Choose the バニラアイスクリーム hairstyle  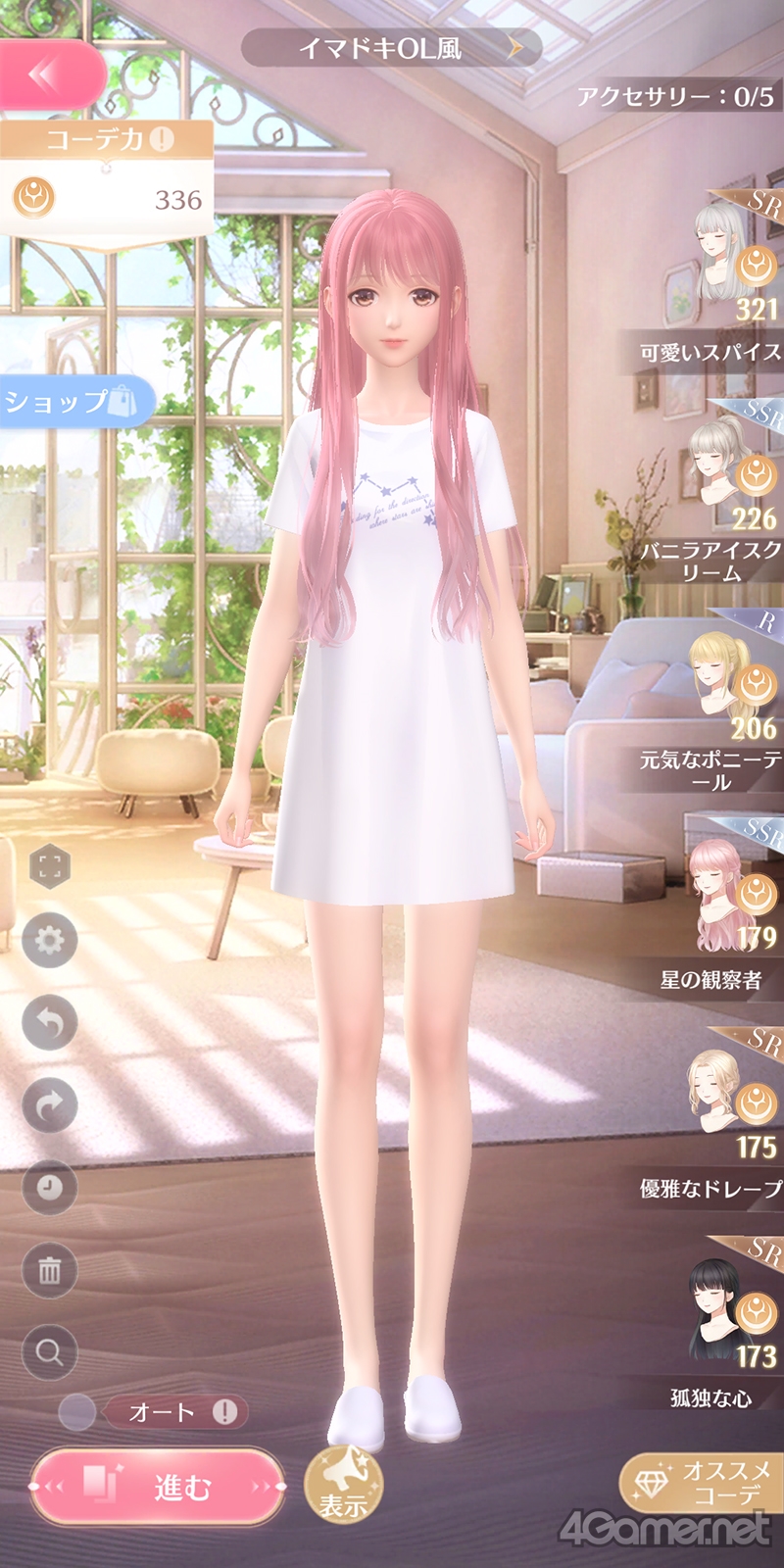tap(723, 480)
